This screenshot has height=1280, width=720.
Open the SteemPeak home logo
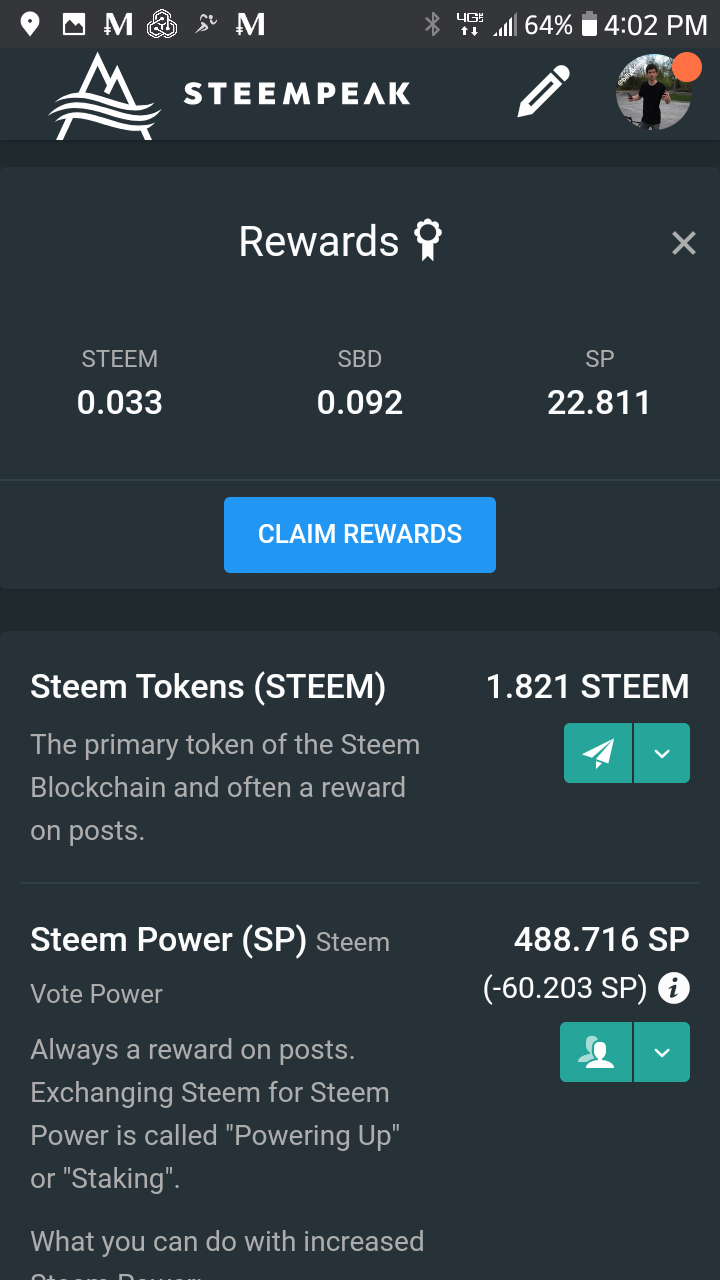(230, 95)
